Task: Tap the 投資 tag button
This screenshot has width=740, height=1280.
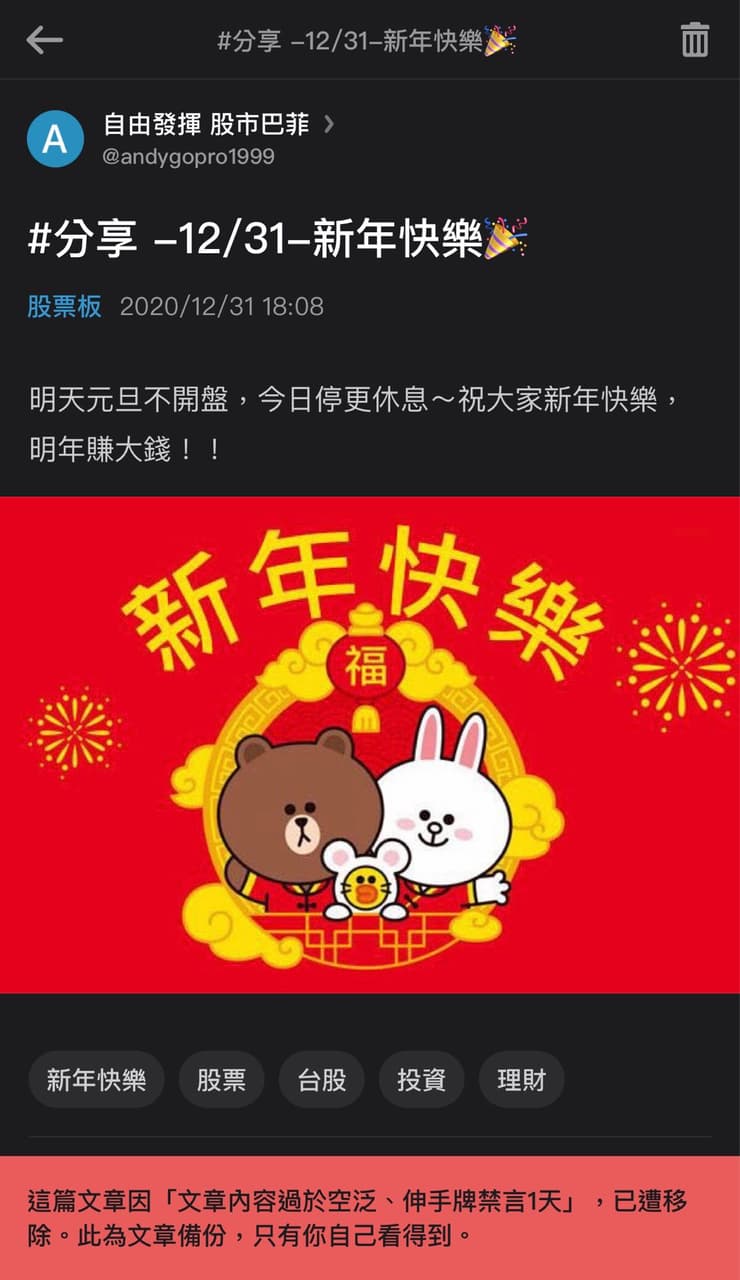Action: (x=421, y=1079)
